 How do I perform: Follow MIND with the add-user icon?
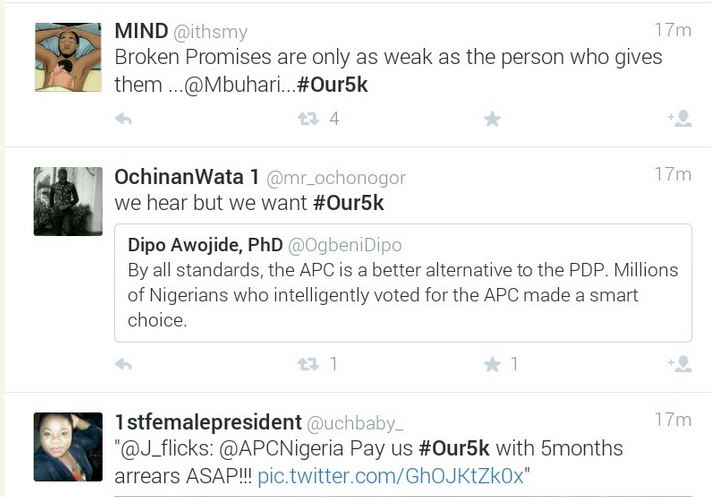pos(680,119)
